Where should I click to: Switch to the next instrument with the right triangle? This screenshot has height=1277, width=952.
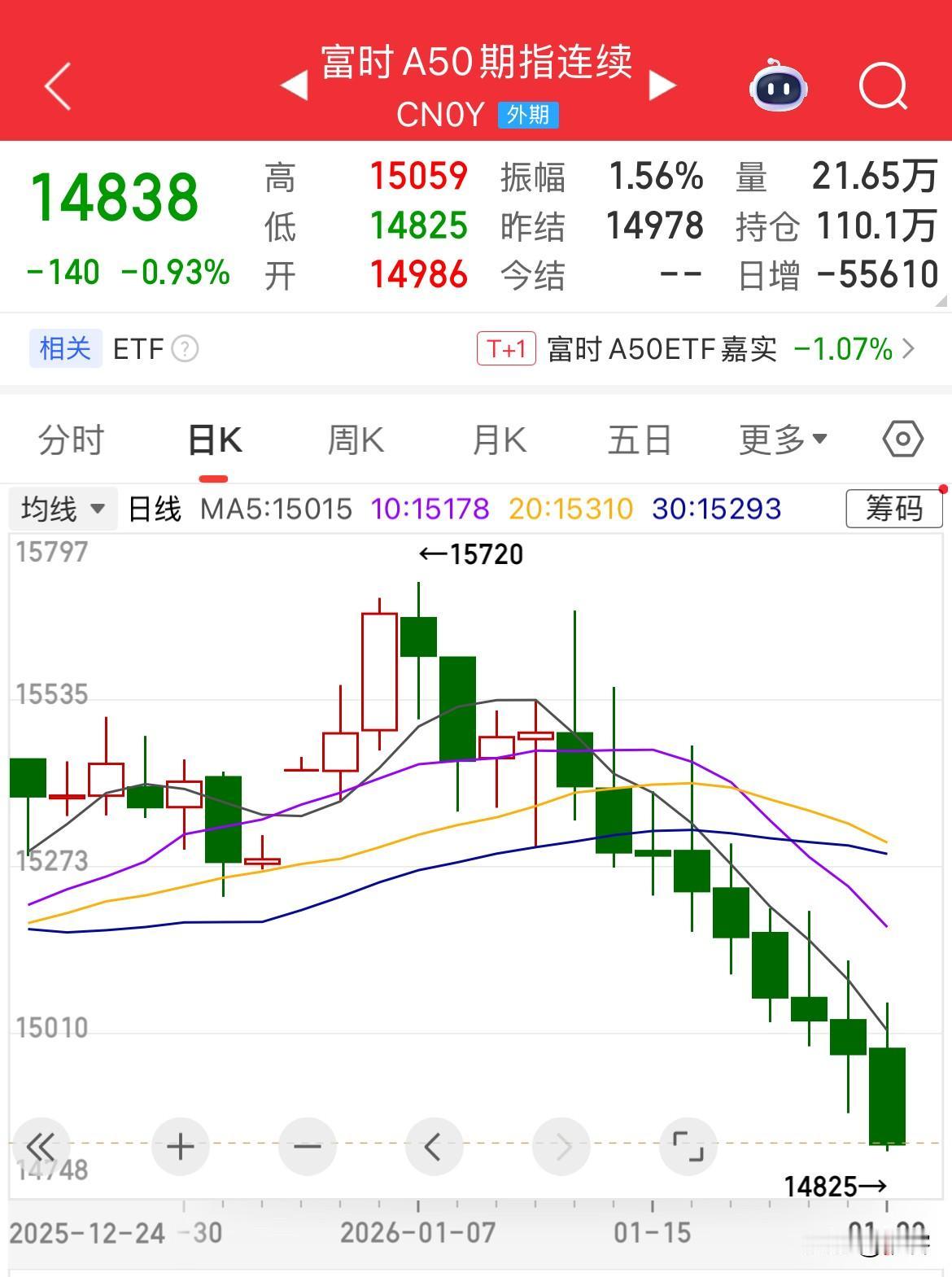pos(662,85)
